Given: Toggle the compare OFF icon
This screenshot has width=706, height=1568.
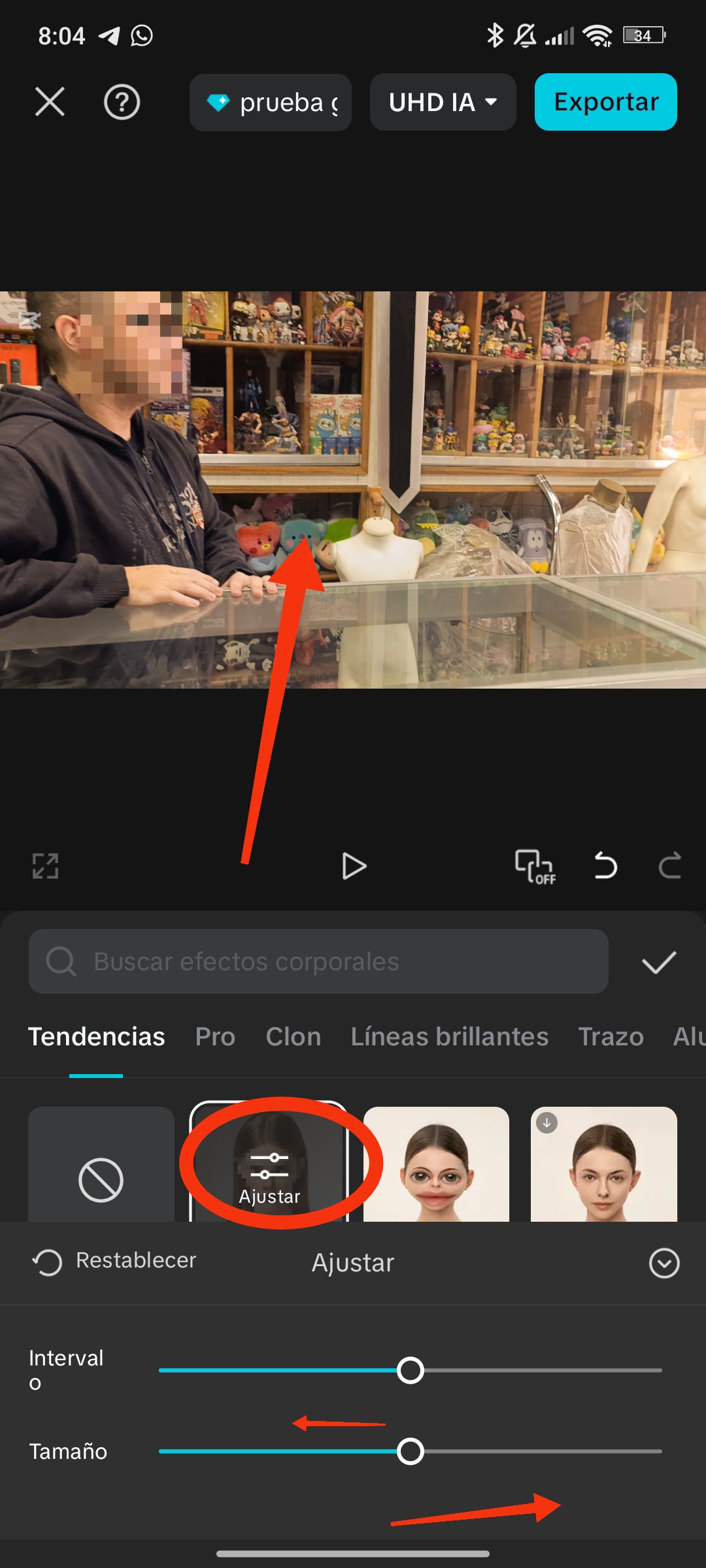Looking at the screenshot, I should [535, 866].
